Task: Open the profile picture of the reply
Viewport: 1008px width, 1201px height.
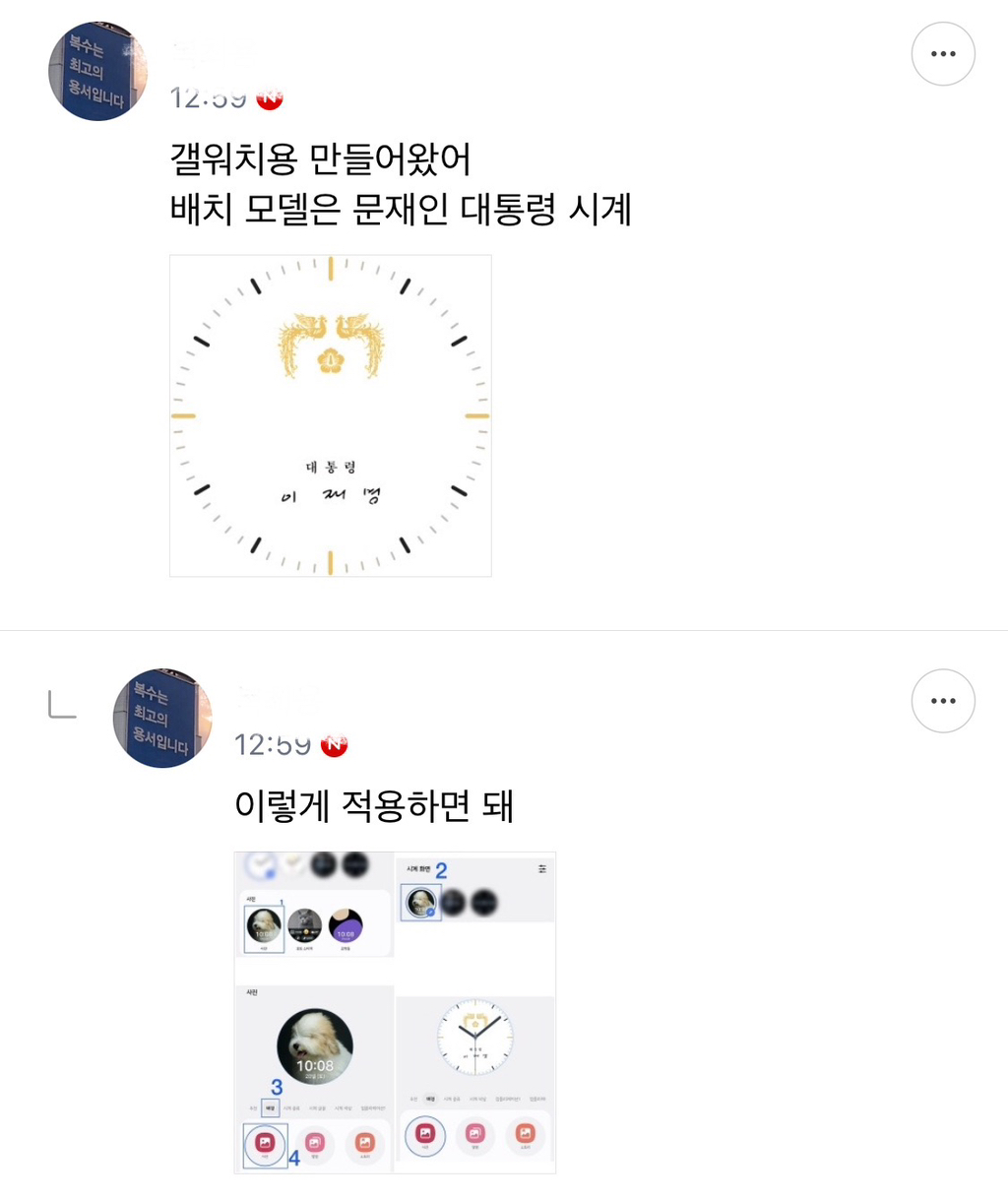Action: (x=162, y=718)
